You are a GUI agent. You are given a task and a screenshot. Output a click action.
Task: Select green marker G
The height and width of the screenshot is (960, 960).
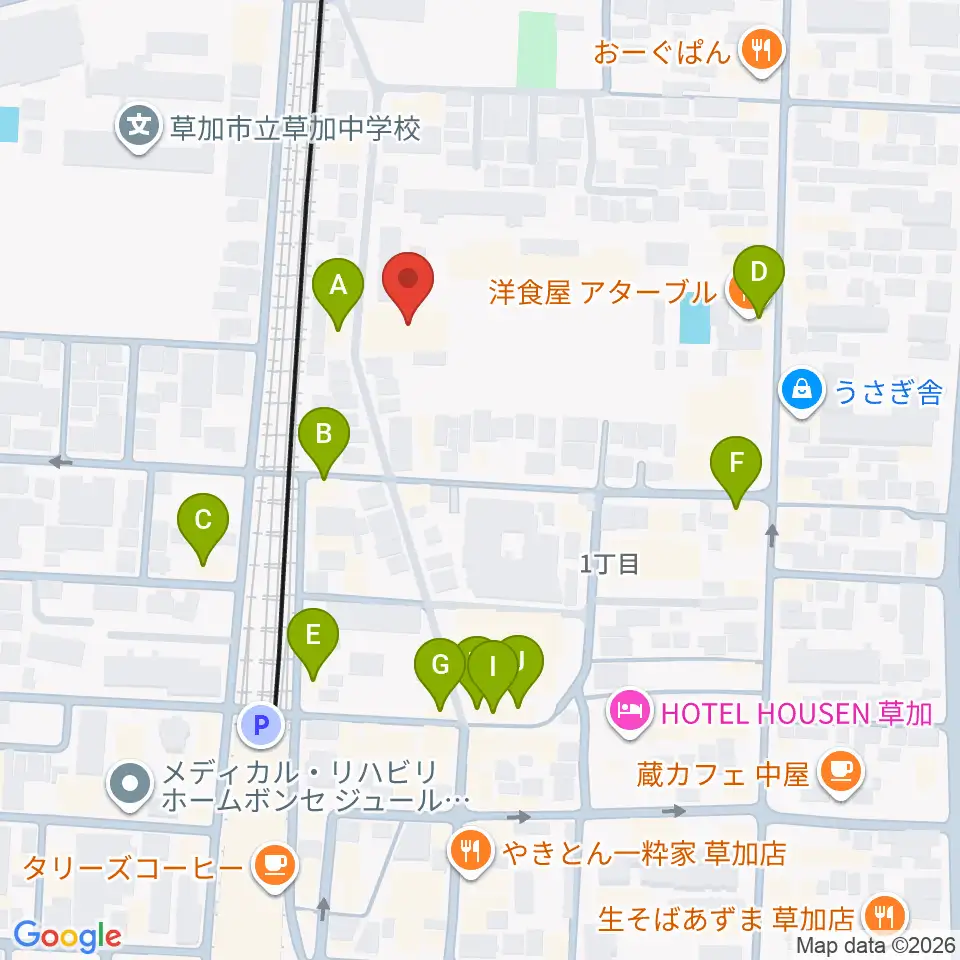[439, 673]
